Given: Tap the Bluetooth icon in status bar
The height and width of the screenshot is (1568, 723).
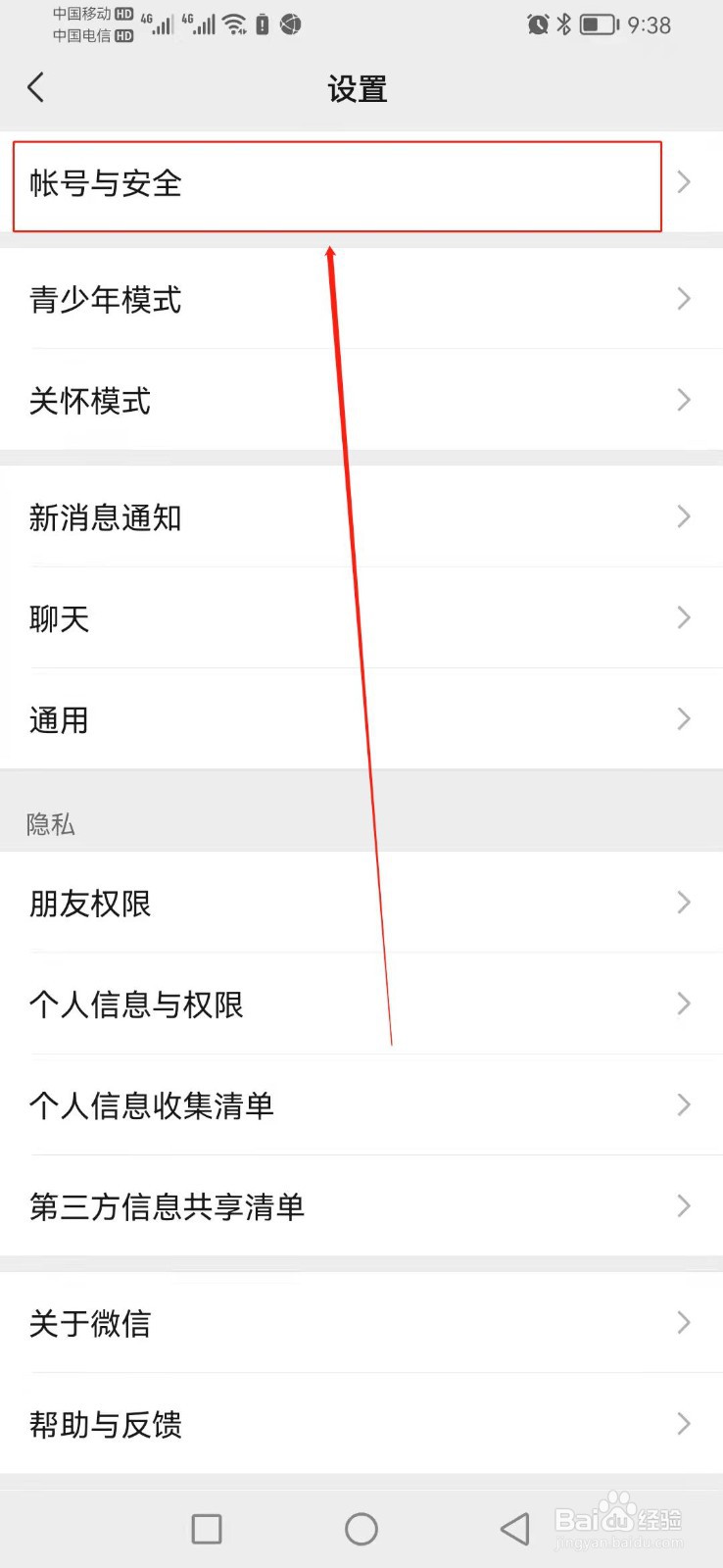Looking at the screenshot, I should tap(565, 24).
